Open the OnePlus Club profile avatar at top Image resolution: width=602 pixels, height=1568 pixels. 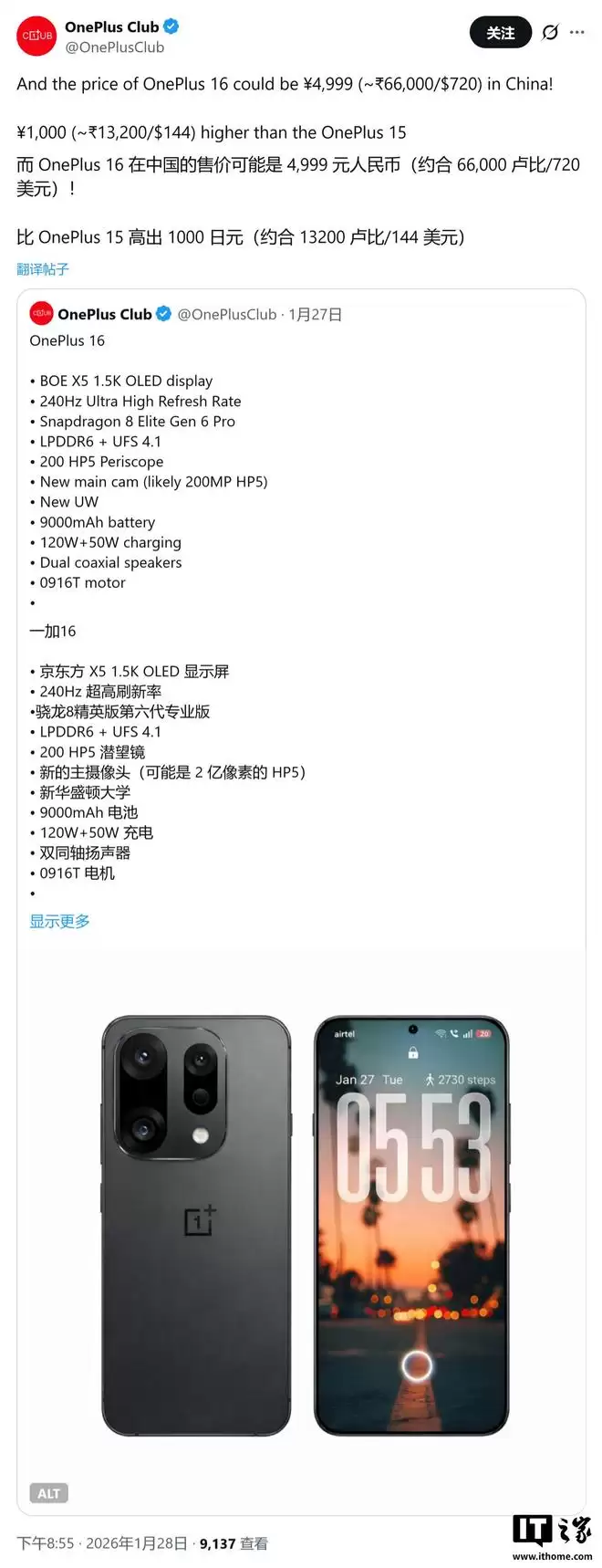[36, 36]
